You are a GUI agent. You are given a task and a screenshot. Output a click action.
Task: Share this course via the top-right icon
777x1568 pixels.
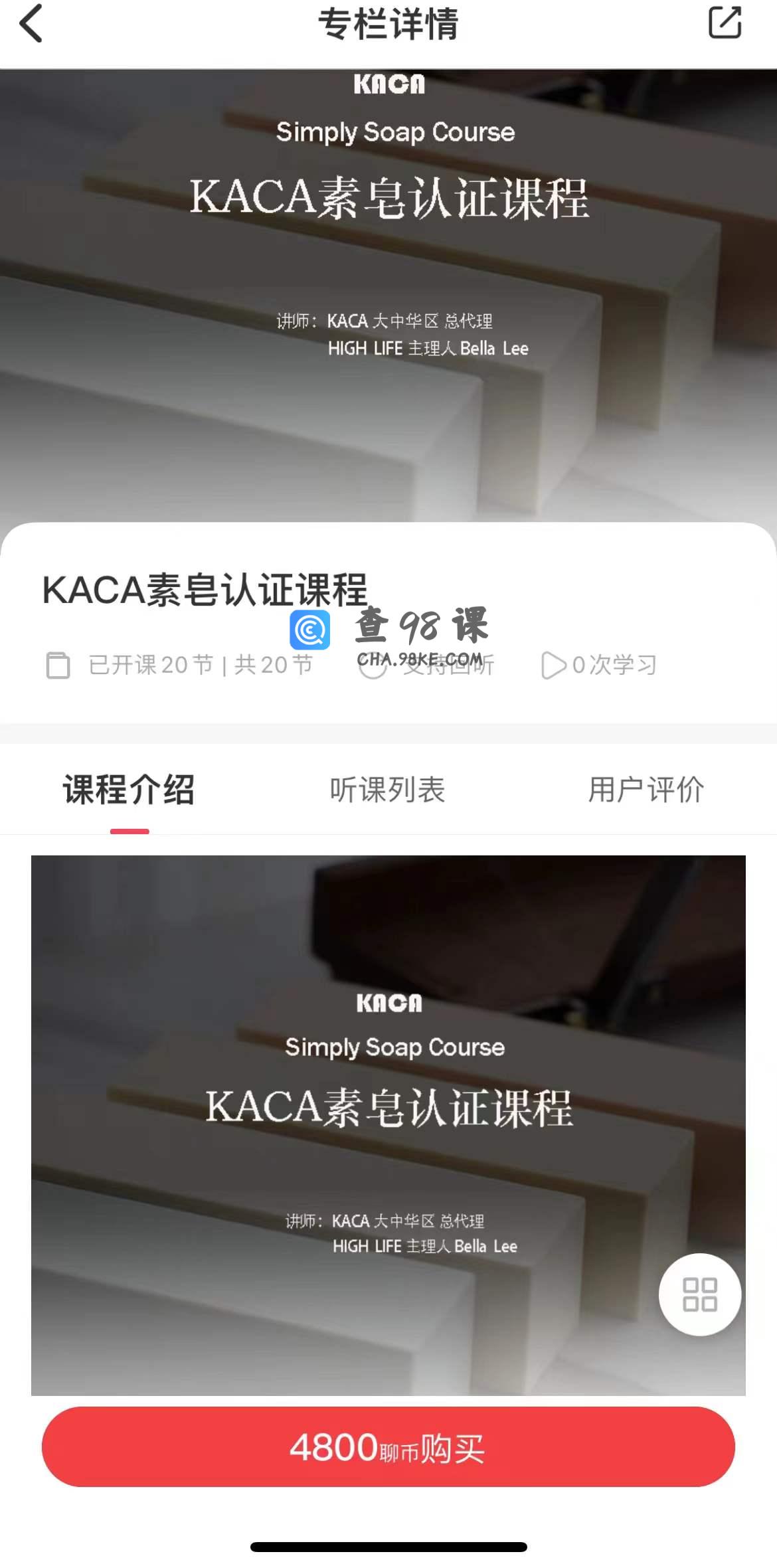[725, 23]
